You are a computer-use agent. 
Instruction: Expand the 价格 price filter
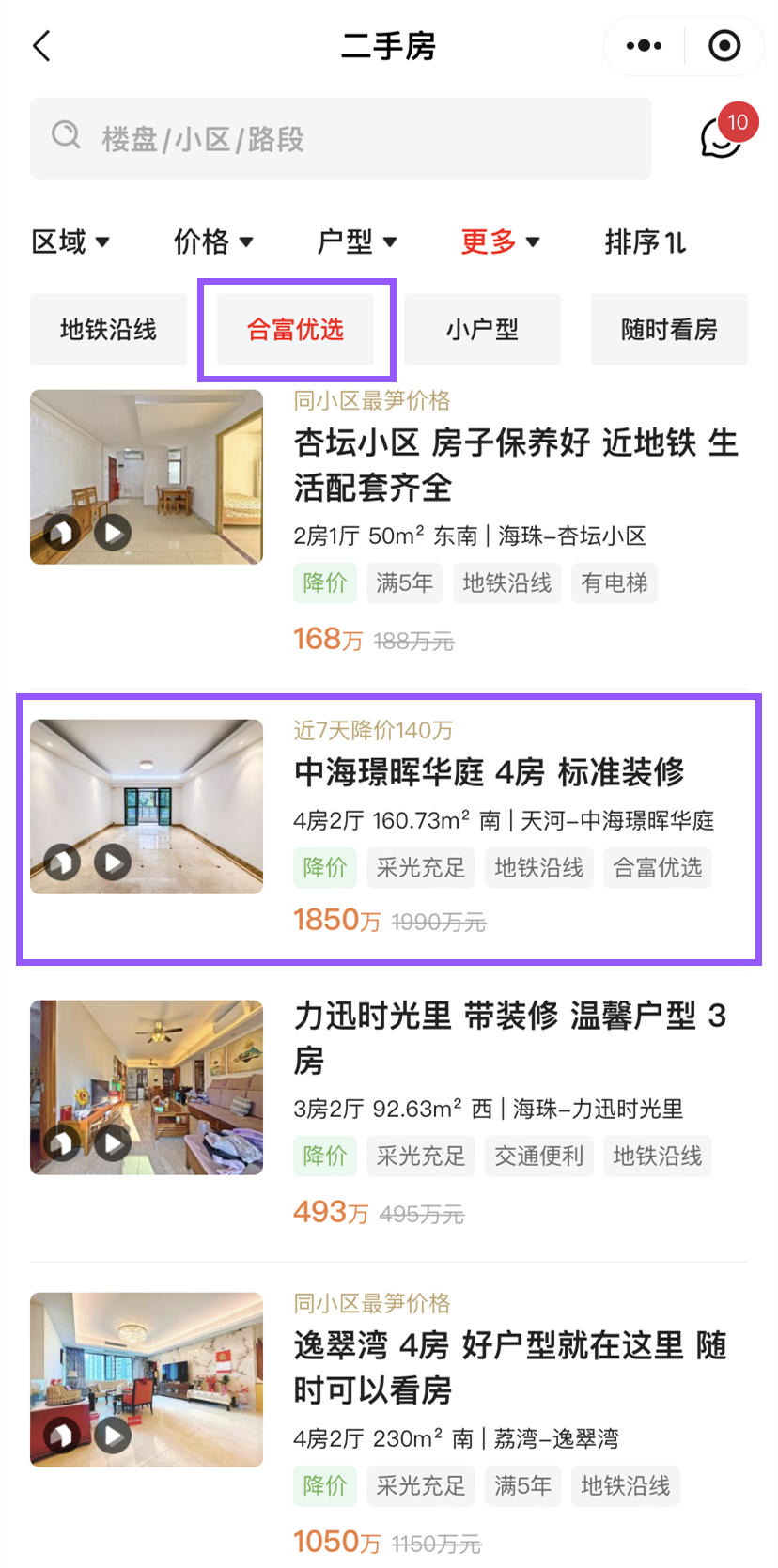pos(214,241)
